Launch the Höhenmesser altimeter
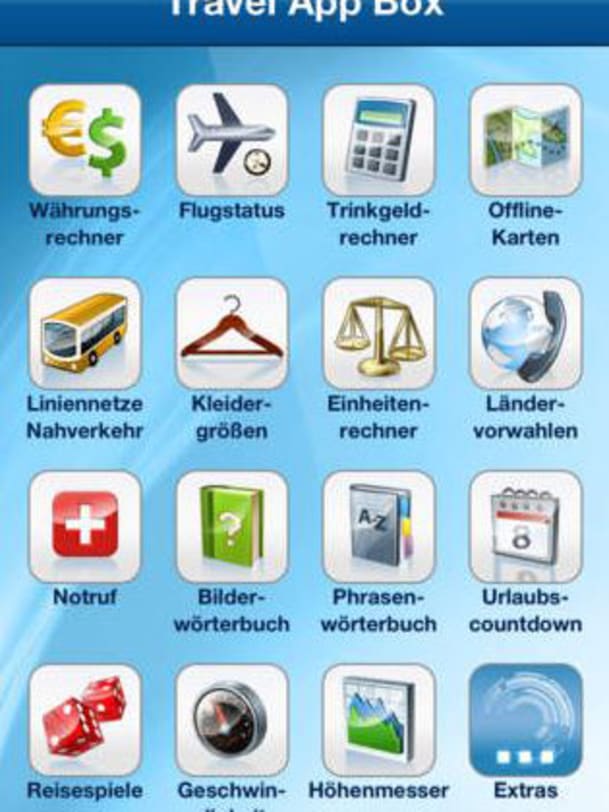This screenshot has height=812, width=609. [378, 719]
